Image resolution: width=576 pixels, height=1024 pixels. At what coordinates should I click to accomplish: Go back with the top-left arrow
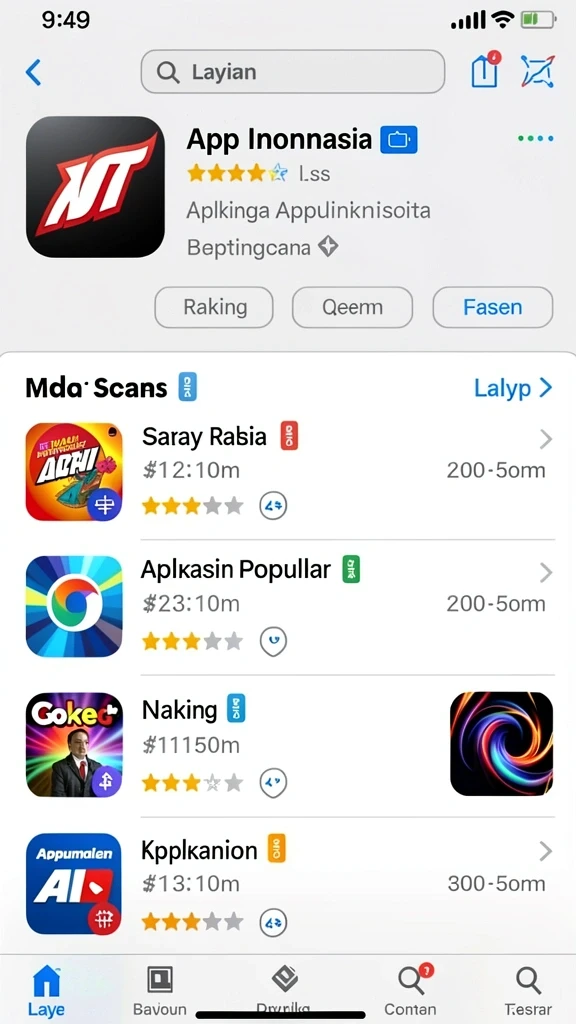[33, 72]
